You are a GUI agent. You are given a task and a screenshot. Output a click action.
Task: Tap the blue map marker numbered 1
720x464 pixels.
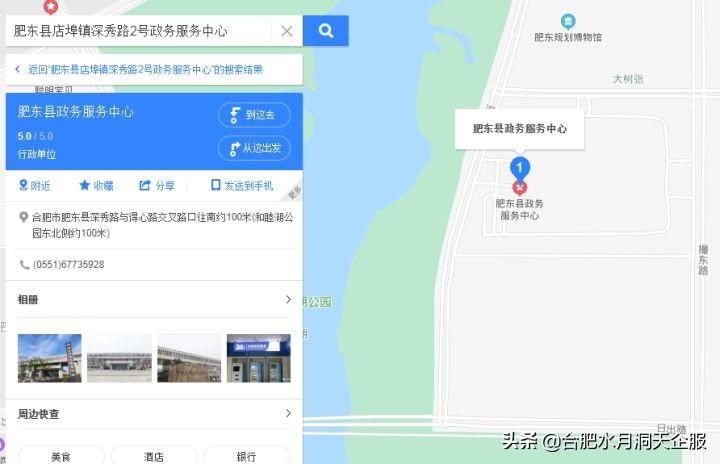pos(520,168)
